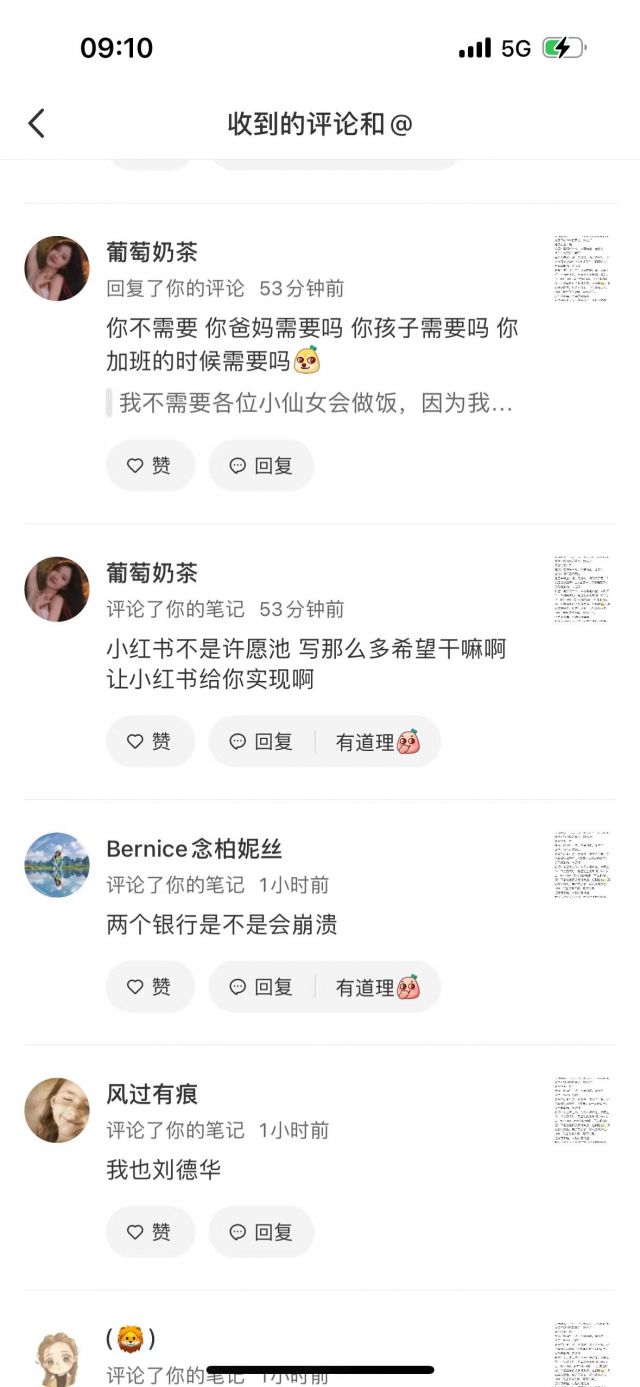The width and height of the screenshot is (640, 1387).
Task: Reply to 葡萄奶茶's comment about 加班
Action: coord(261,466)
